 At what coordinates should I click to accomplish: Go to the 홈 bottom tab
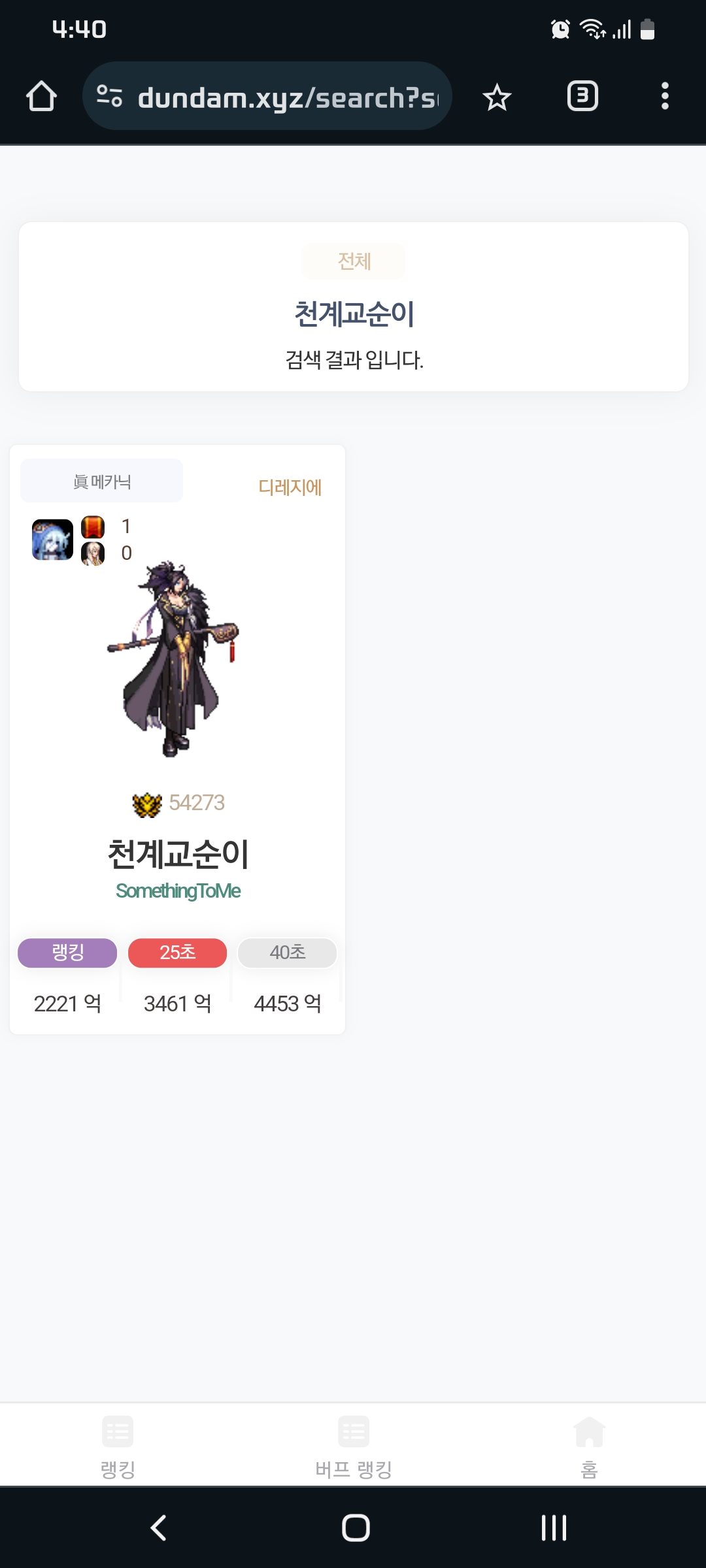coord(589,1445)
